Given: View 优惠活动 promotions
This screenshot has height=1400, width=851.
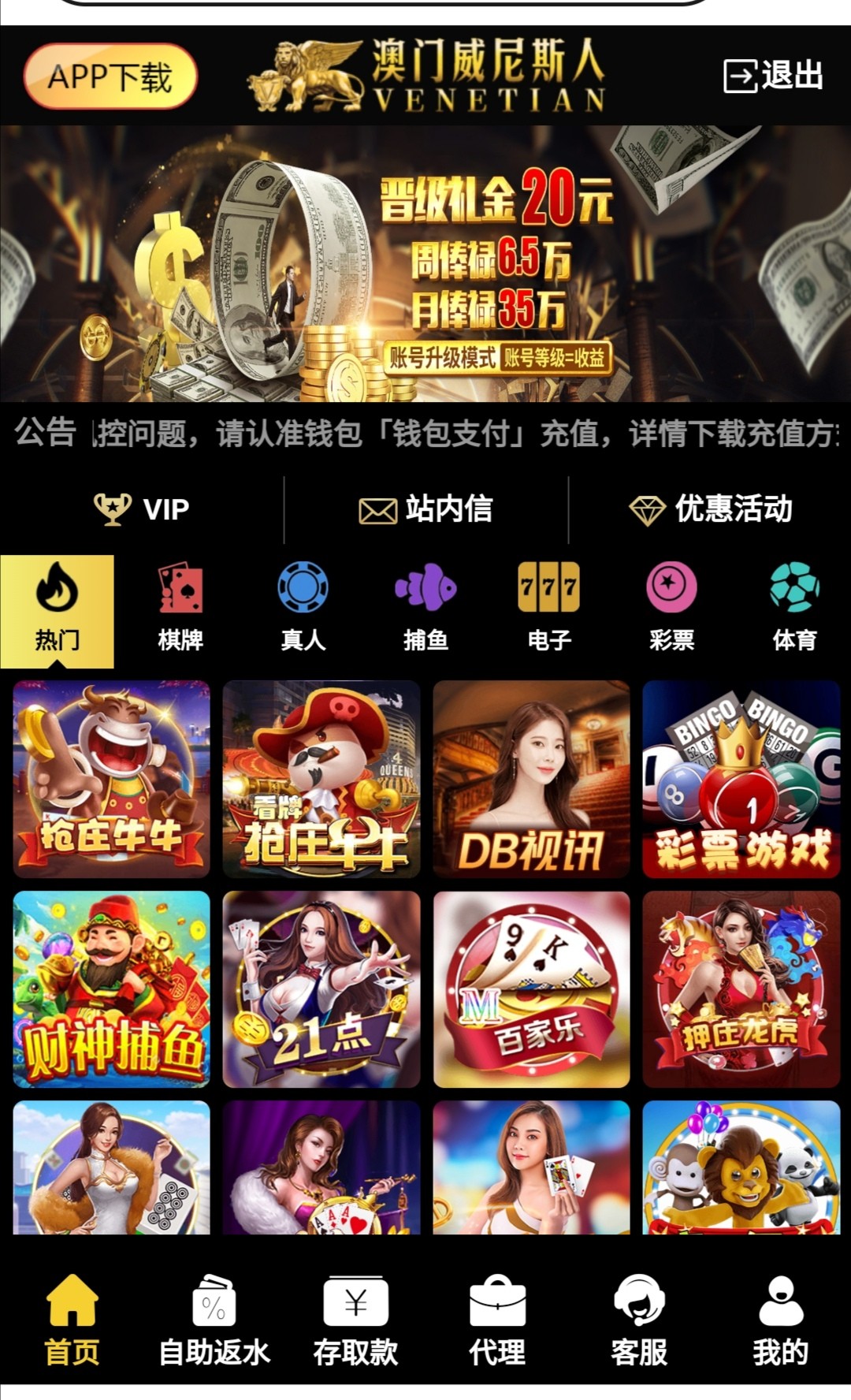Looking at the screenshot, I should tap(711, 509).
